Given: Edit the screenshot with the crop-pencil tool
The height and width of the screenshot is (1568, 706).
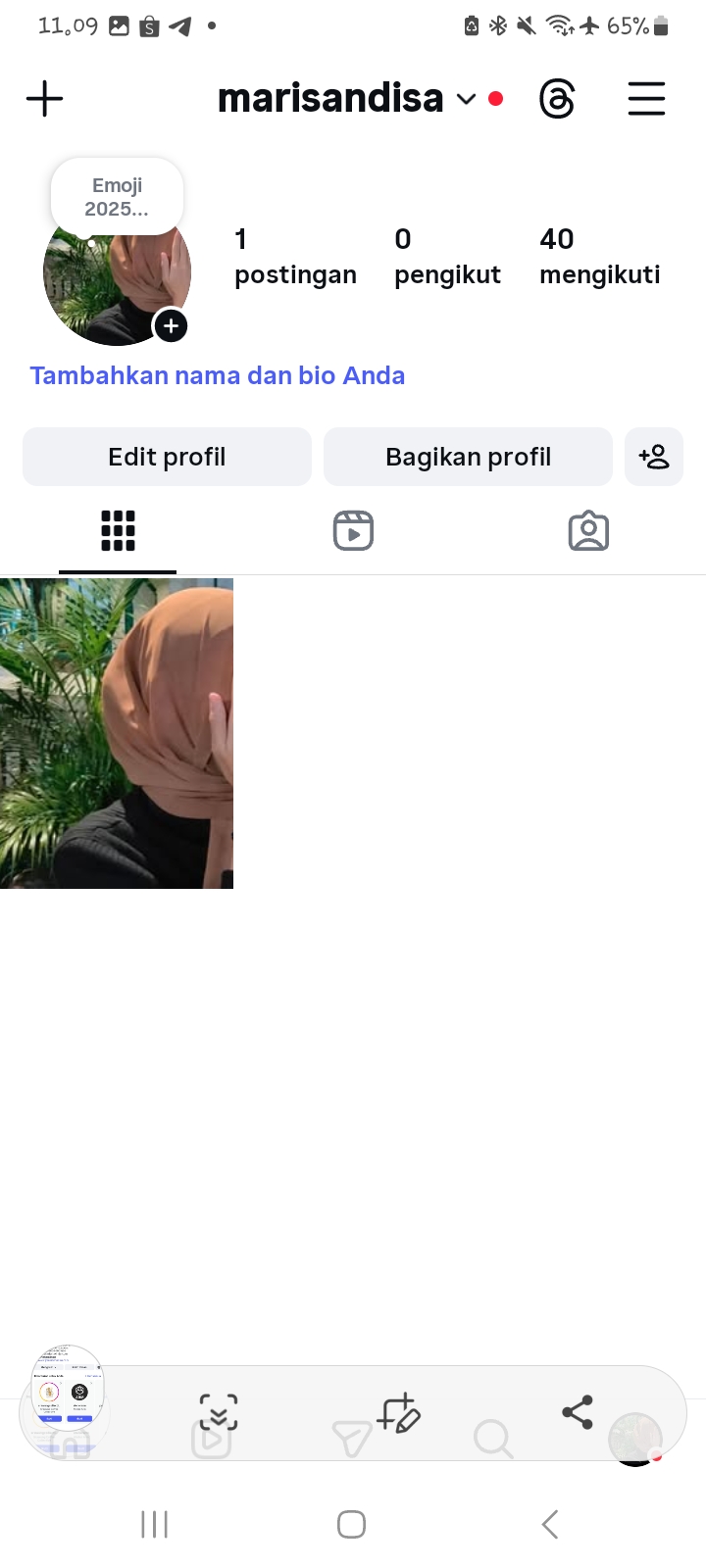Looking at the screenshot, I should point(399,1412).
